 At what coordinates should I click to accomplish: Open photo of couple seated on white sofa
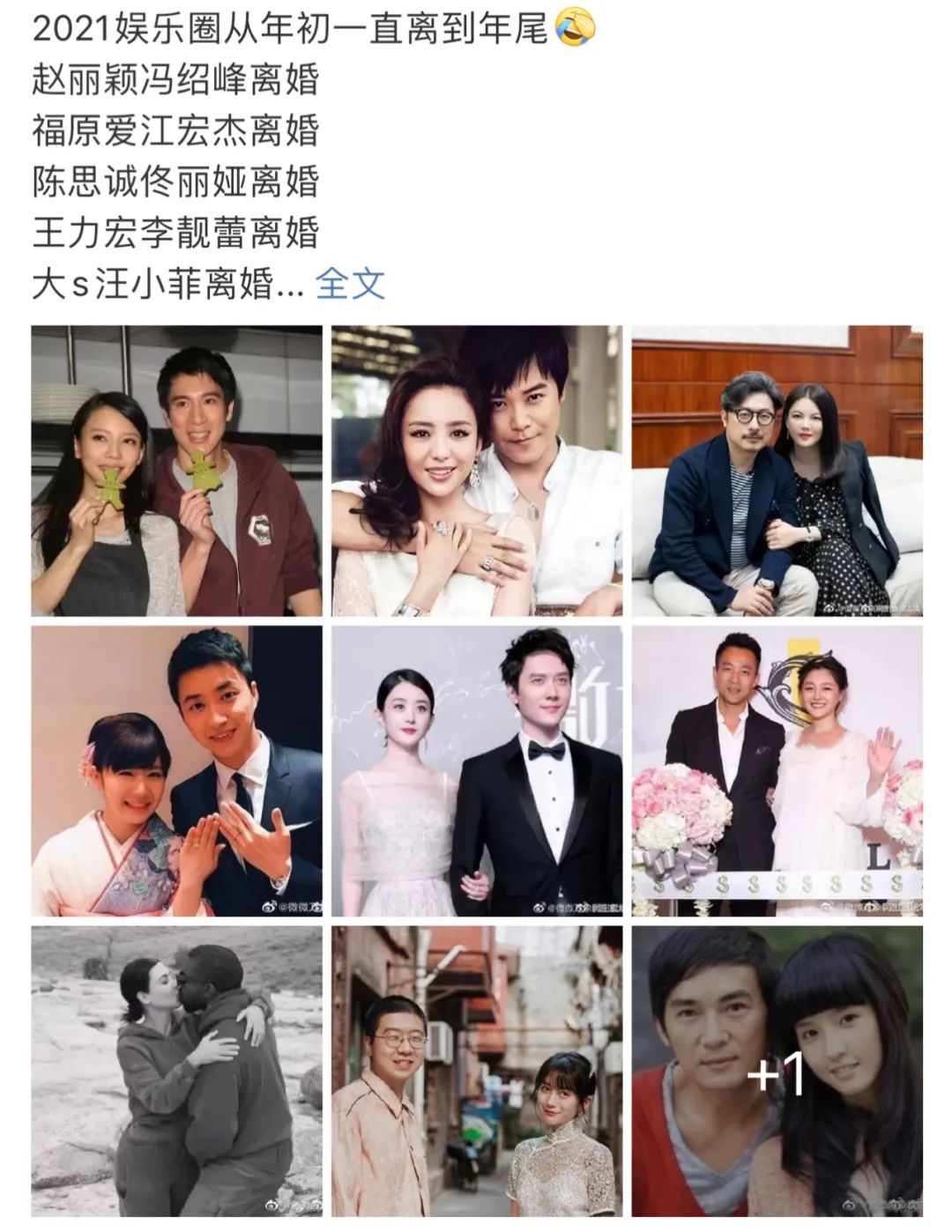click(x=777, y=471)
